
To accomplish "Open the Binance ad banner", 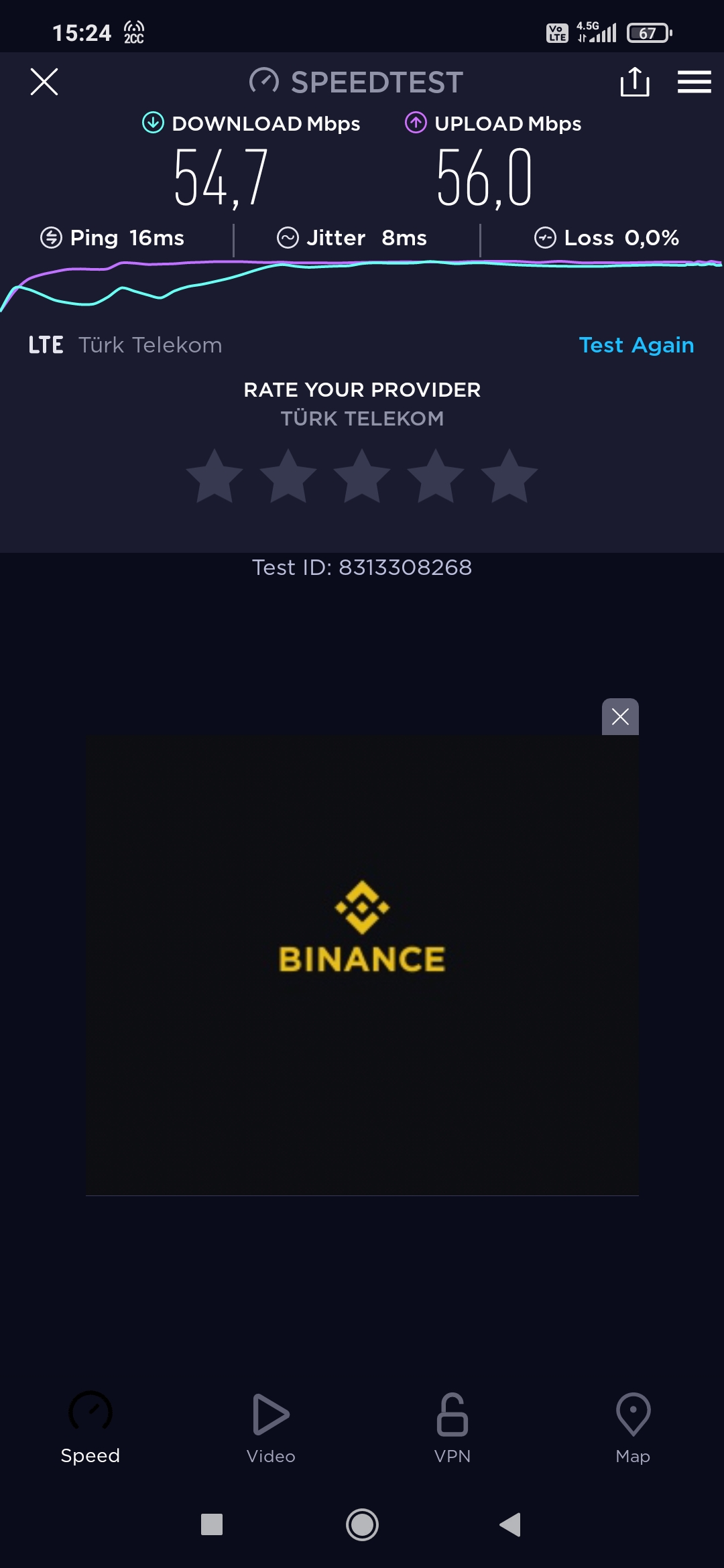I will (x=362, y=965).
